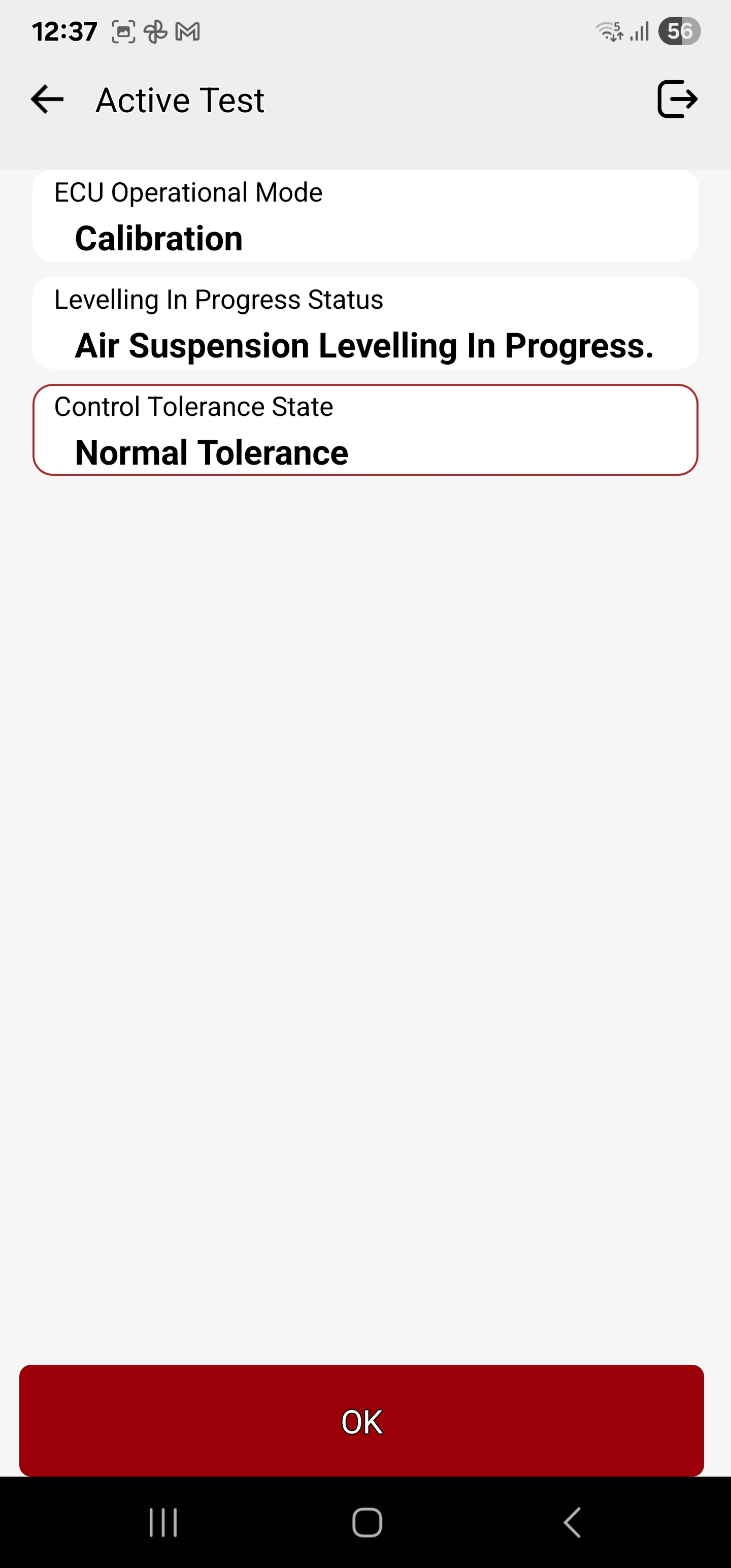Confirm with the OK button
The height and width of the screenshot is (1568, 731).
tap(361, 1420)
